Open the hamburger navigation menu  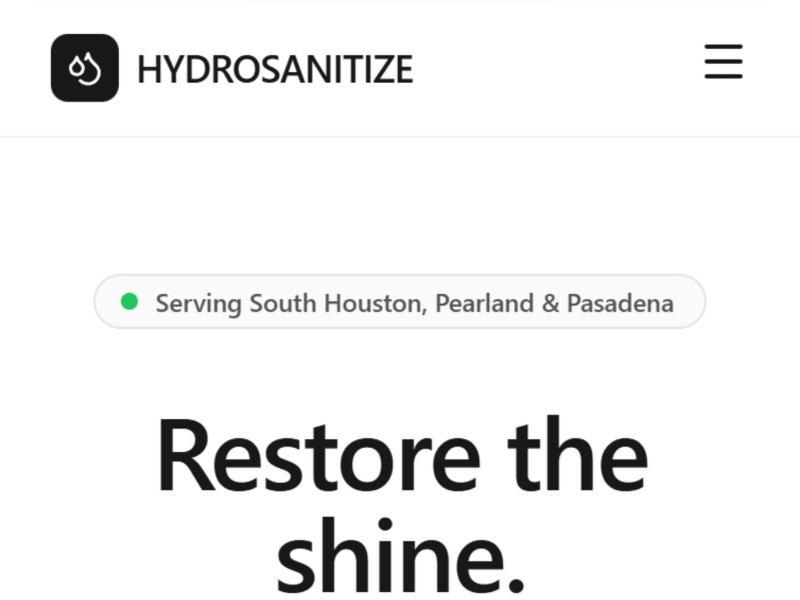click(723, 61)
